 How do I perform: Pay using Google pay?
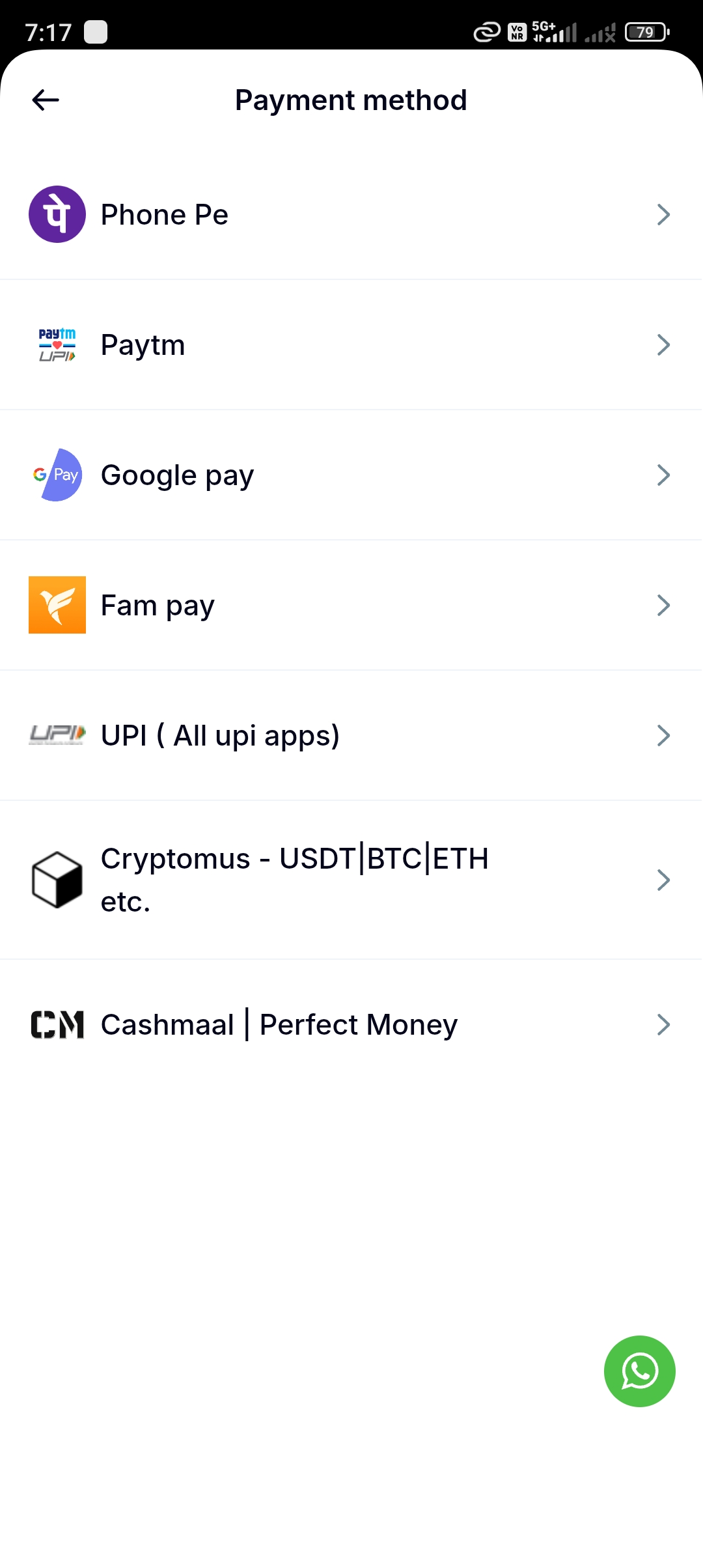(350, 475)
